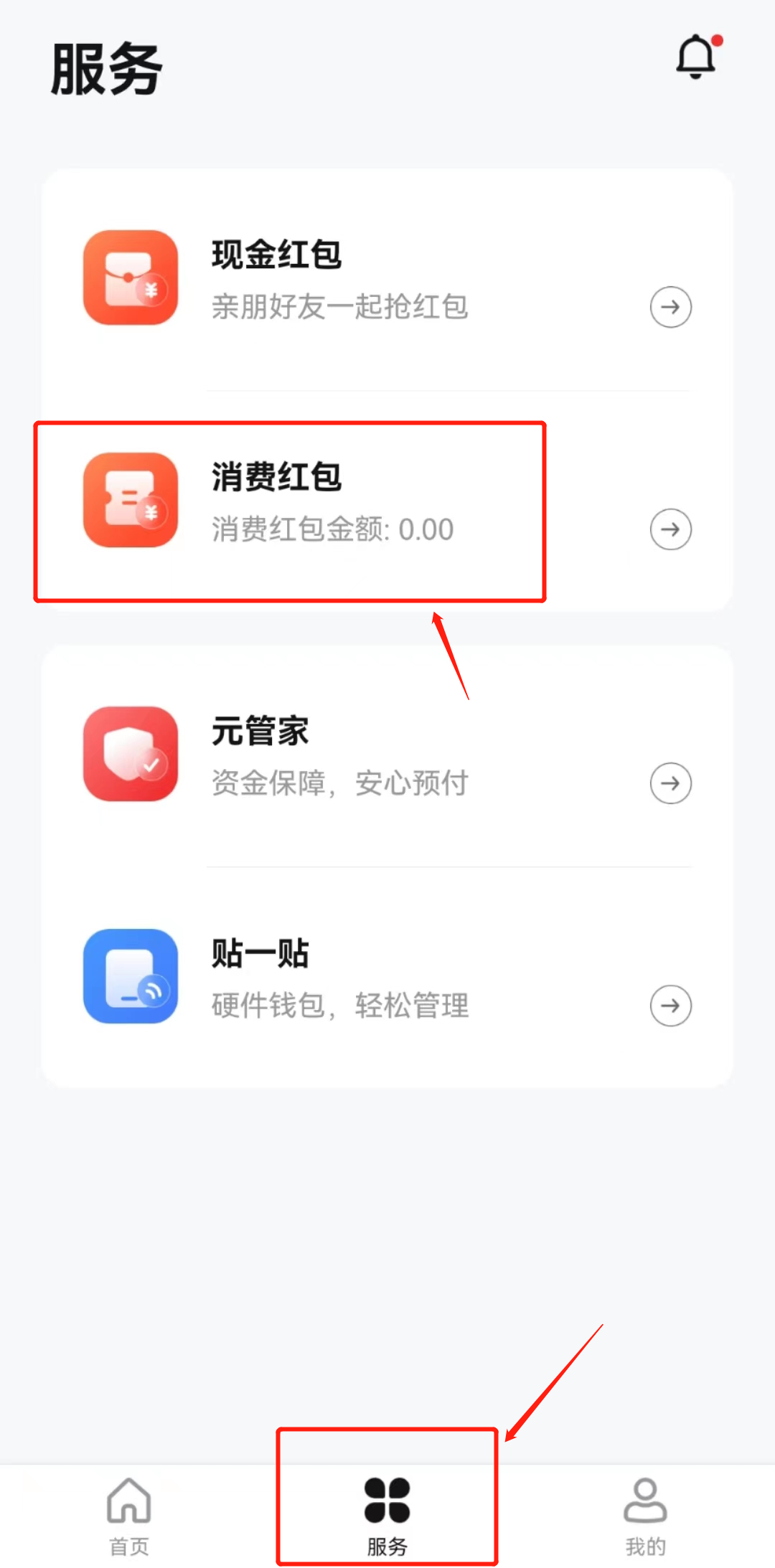Open 贴一贴 hardware wallet
Screen dimensions: 775x1568
click(387, 978)
